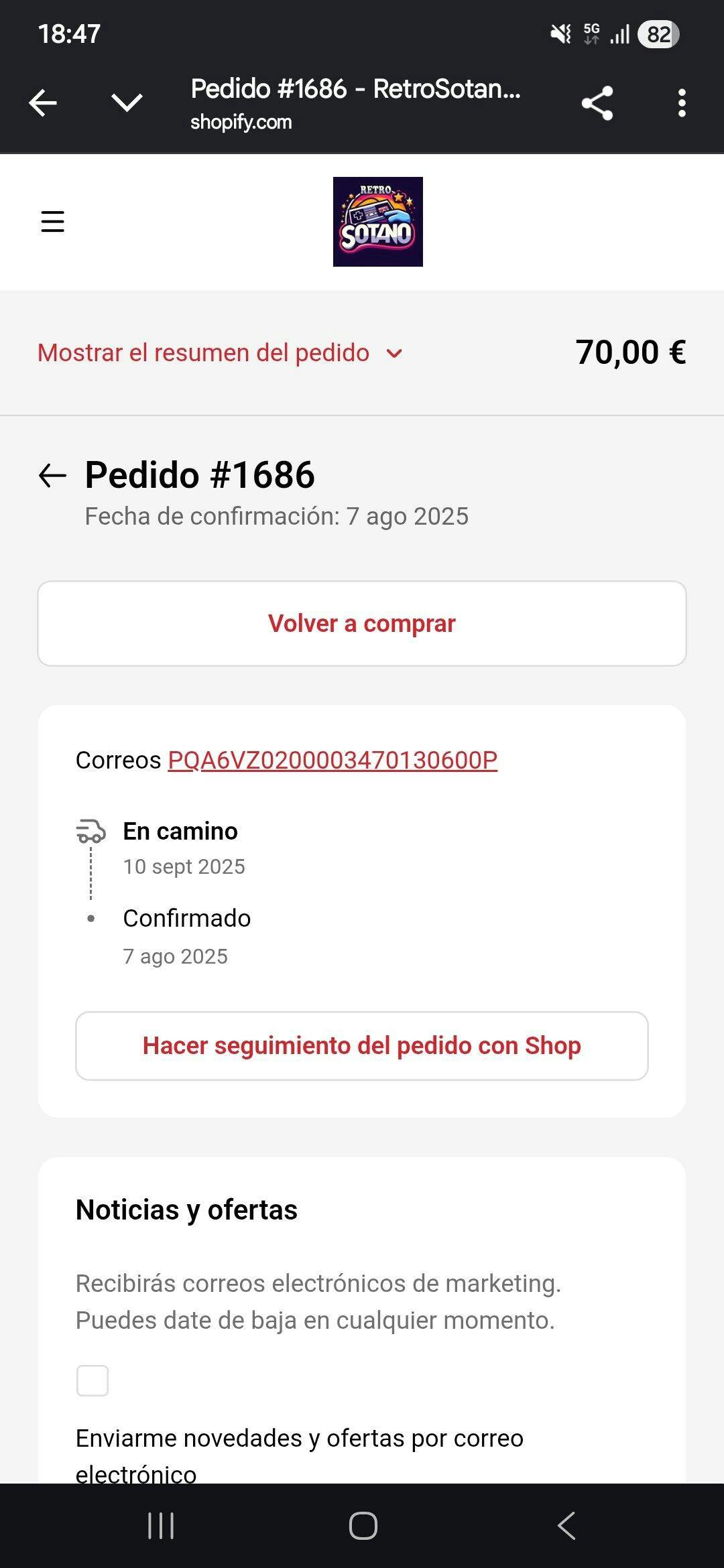Expand Mostrar el resumen del pedido
This screenshot has height=1568, width=724.
click(x=220, y=352)
